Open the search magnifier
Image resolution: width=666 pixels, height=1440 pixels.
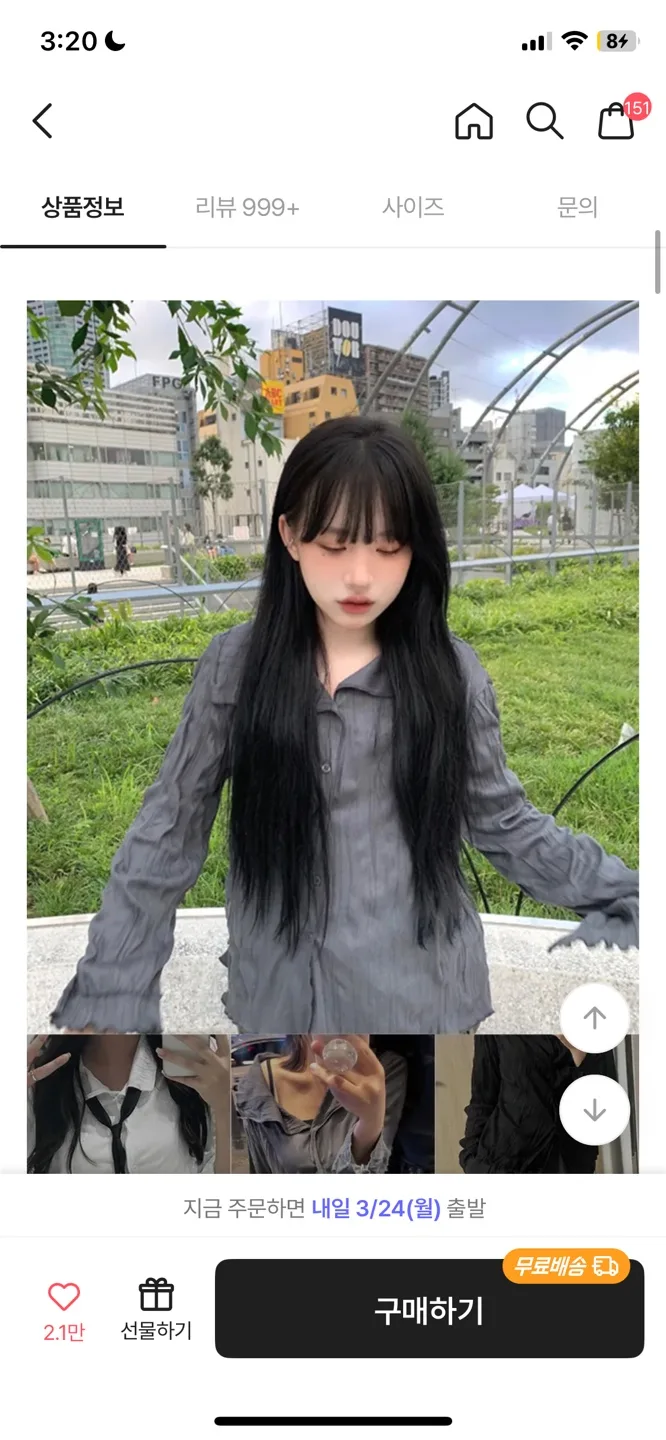(x=544, y=121)
